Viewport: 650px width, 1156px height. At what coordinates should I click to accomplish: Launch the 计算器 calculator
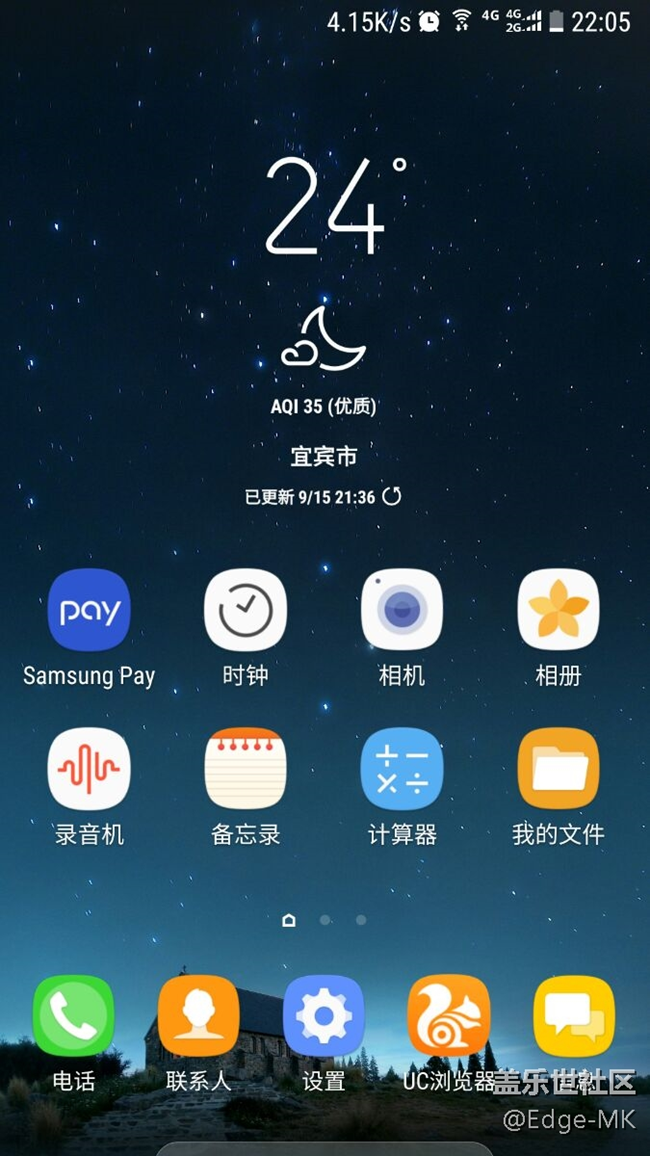tap(402, 769)
